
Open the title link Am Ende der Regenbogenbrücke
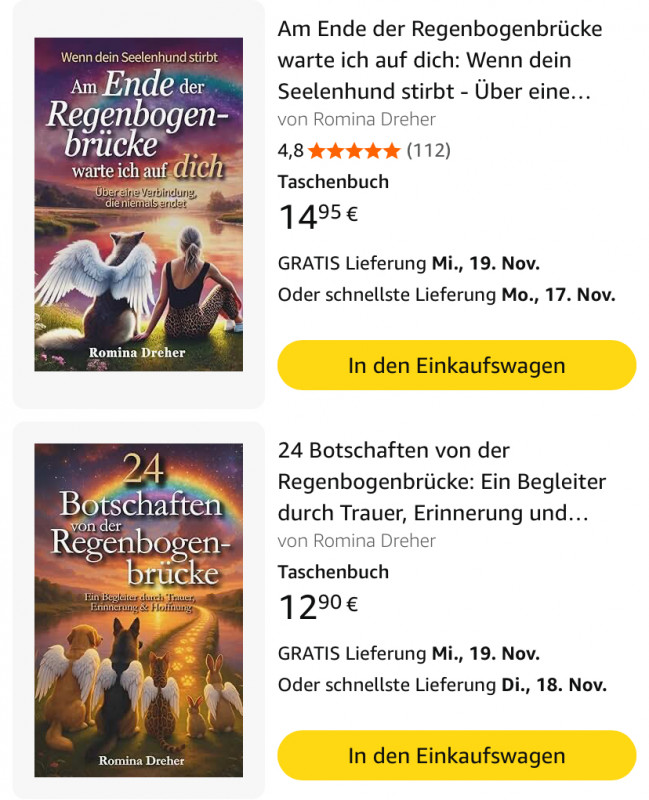[x=440, y=61]
